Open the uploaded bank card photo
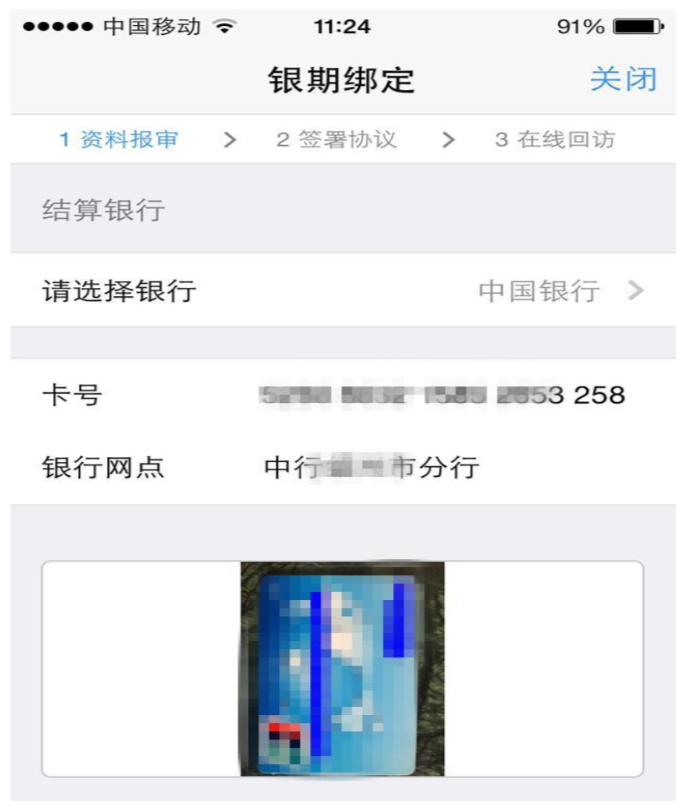This screenshot has width=688, height=808. (x=342, y=668)
